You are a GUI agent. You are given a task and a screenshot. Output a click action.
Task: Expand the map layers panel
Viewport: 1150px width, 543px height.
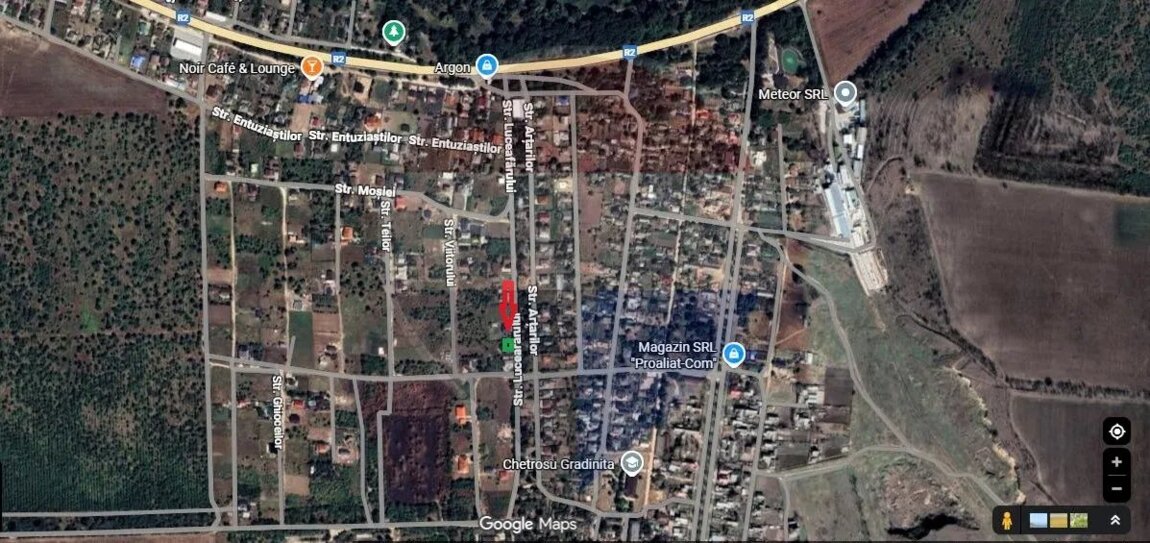(x=1114, y=520)
